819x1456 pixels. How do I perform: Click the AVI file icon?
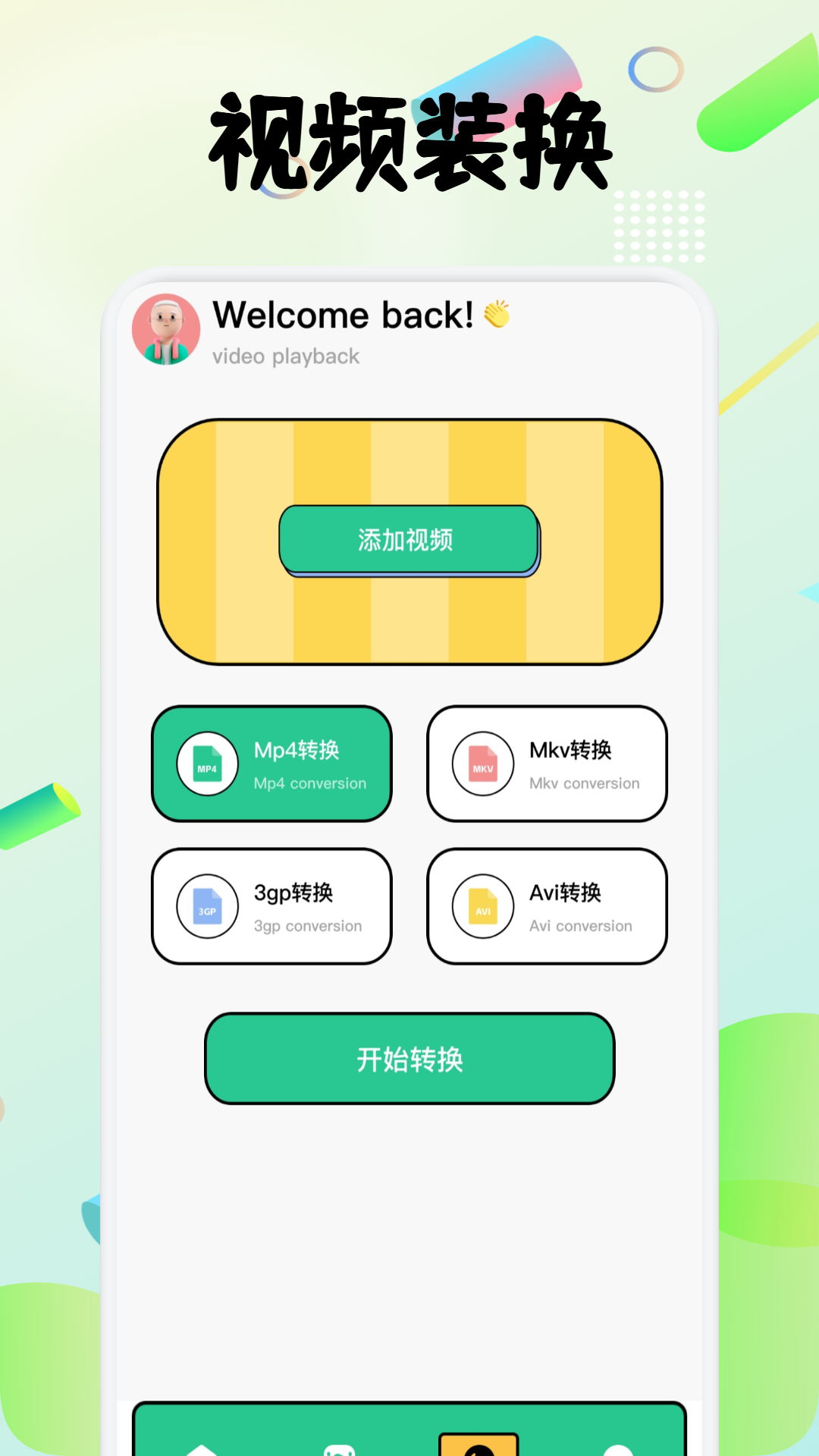[x=483, y=907]
